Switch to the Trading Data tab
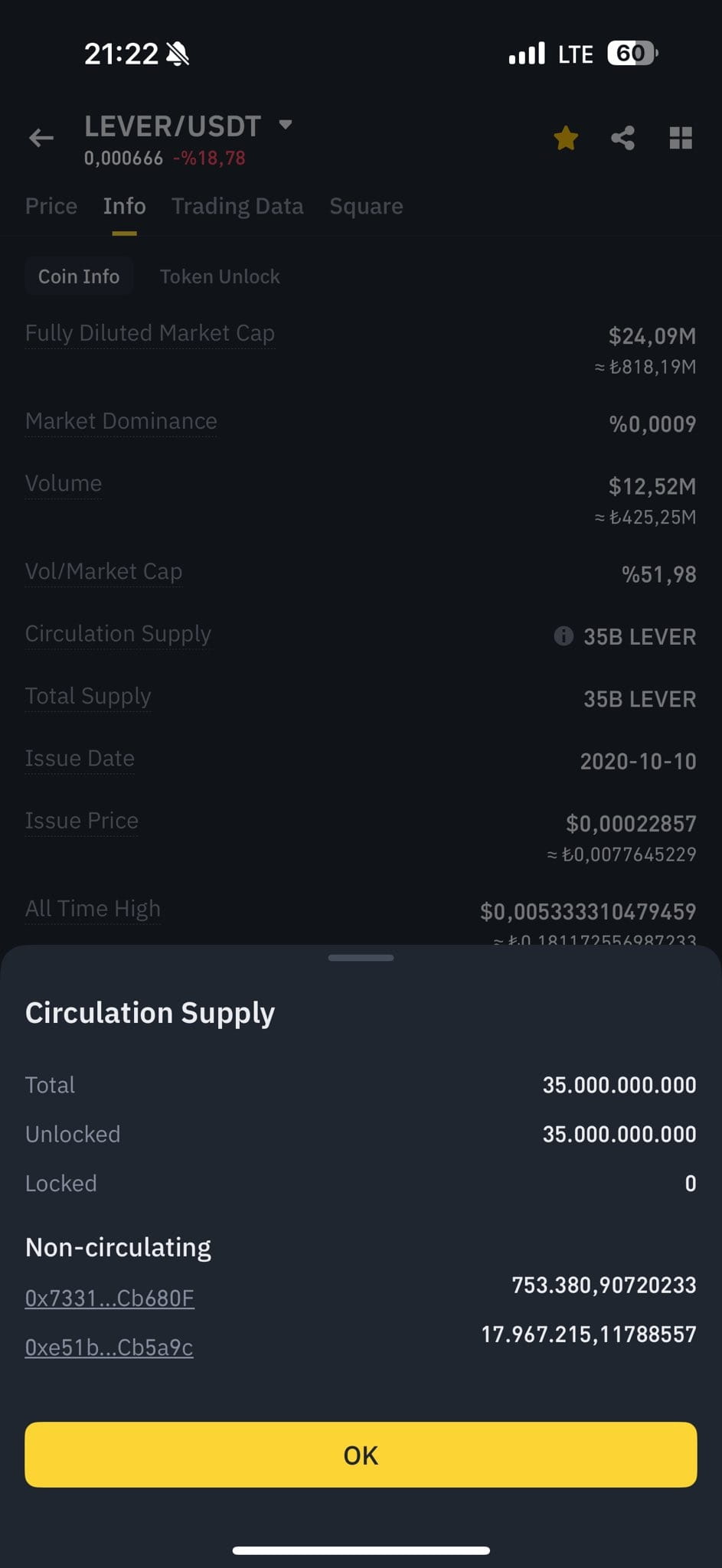The width and height of the screenshot is (722, 1568). point(237,206)
